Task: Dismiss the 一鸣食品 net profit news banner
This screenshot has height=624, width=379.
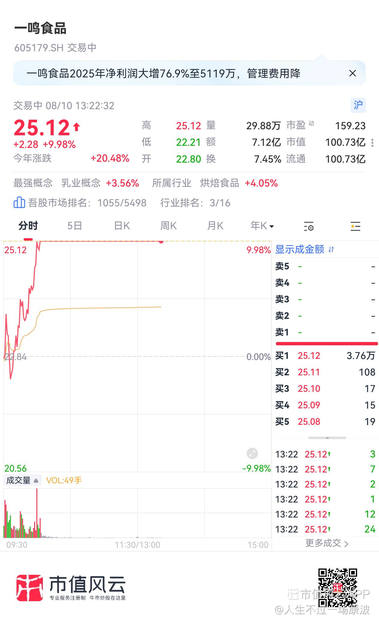Action: point(352,73)
